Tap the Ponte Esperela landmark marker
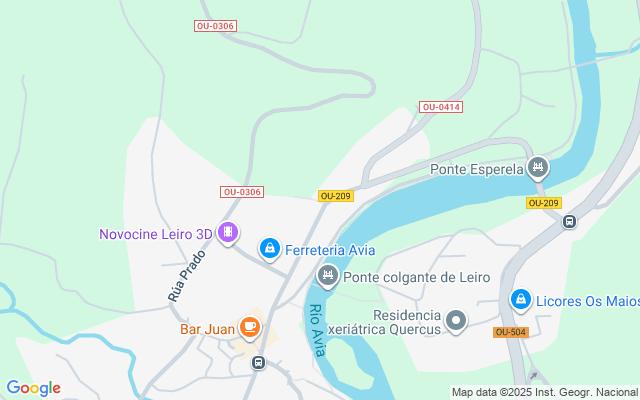This screenshot has height=400, width=640. click(539, 167)
